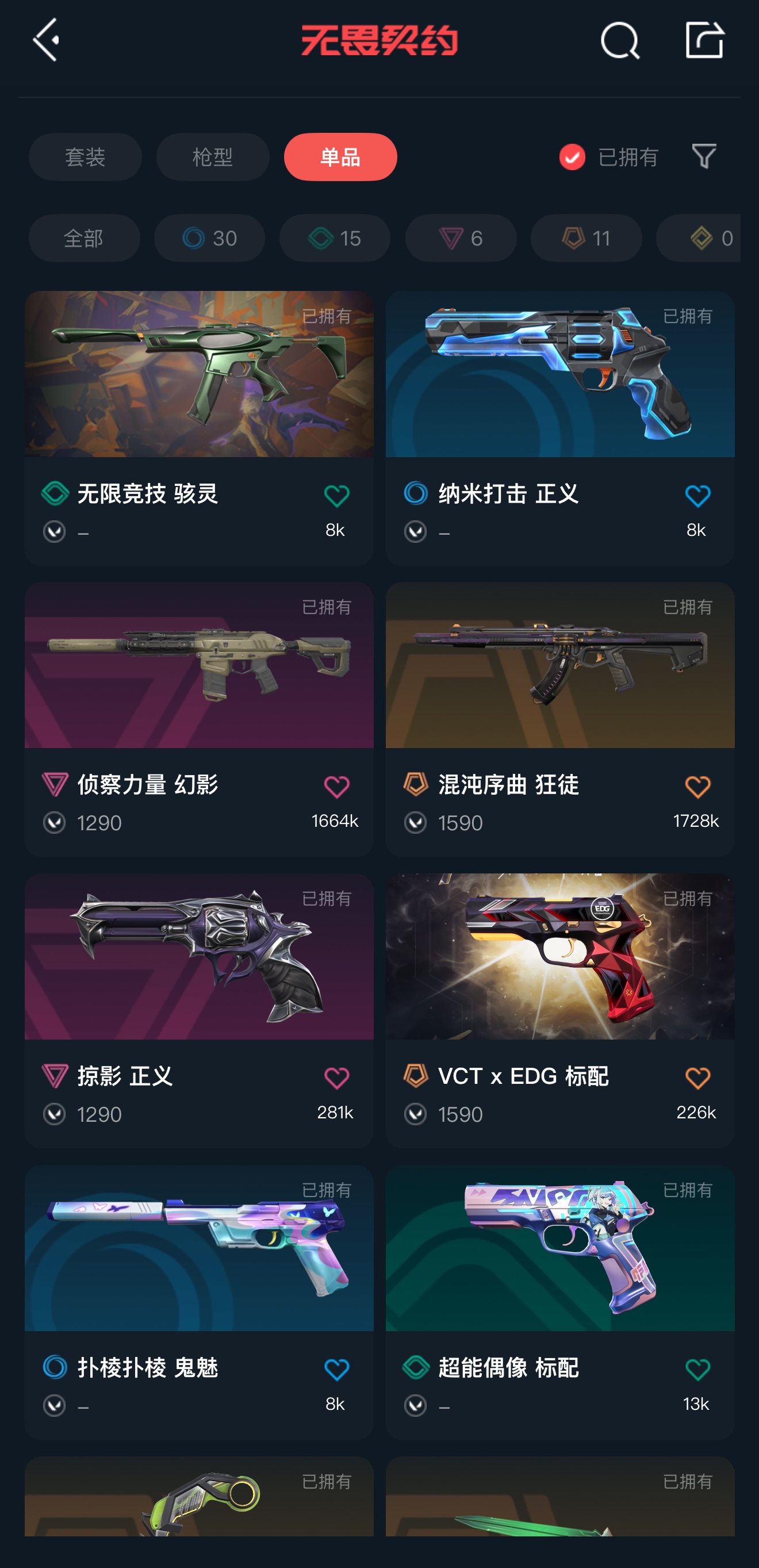
Task: Switch to the 套装 tab
Action: click(85, 157)
